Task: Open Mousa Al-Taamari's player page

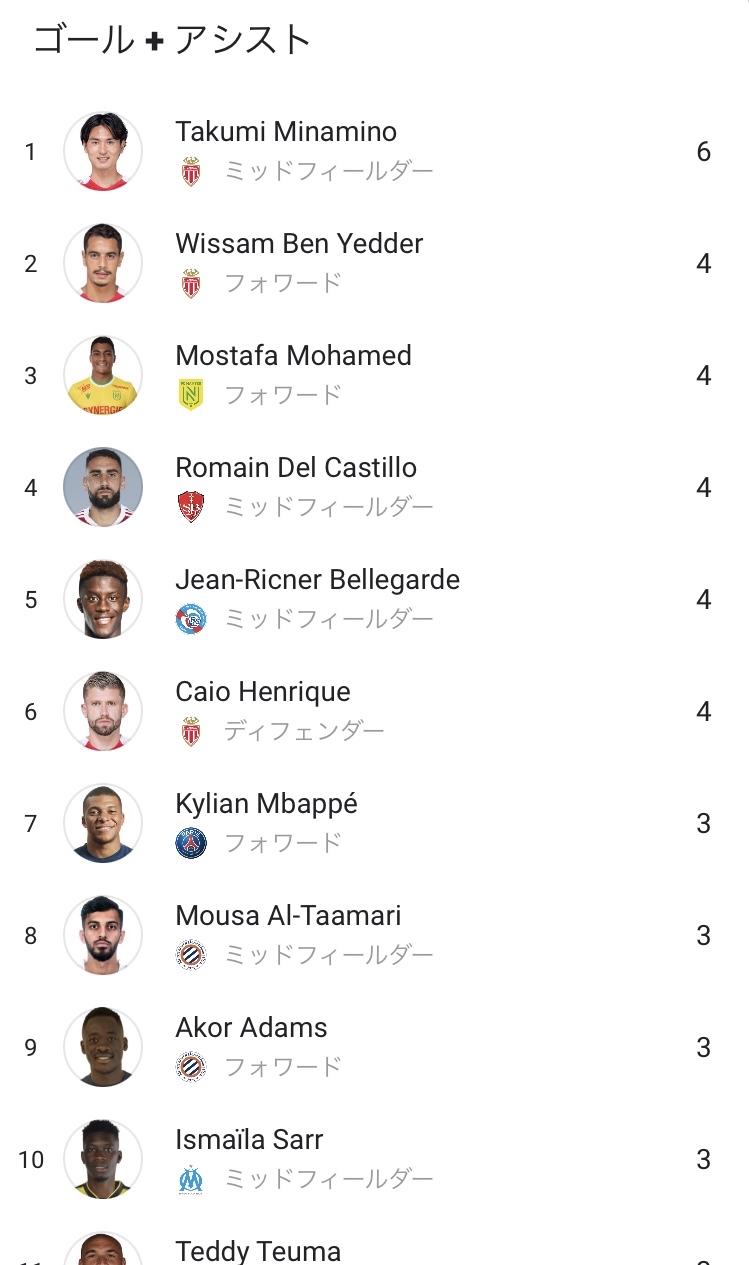Action: click(374, 935)
